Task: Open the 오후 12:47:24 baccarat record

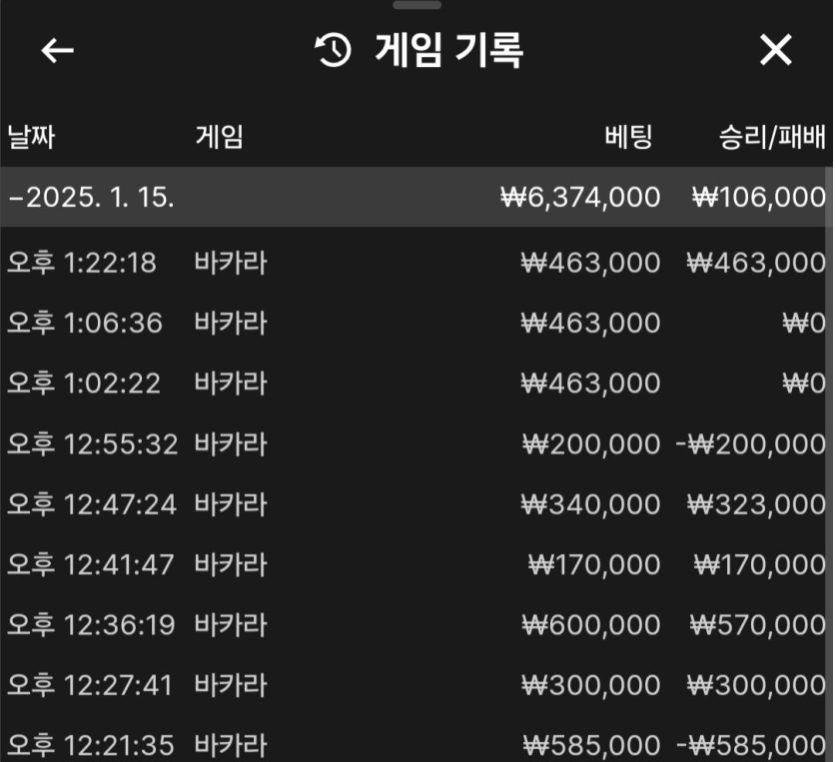Action: tap(415, 504)
